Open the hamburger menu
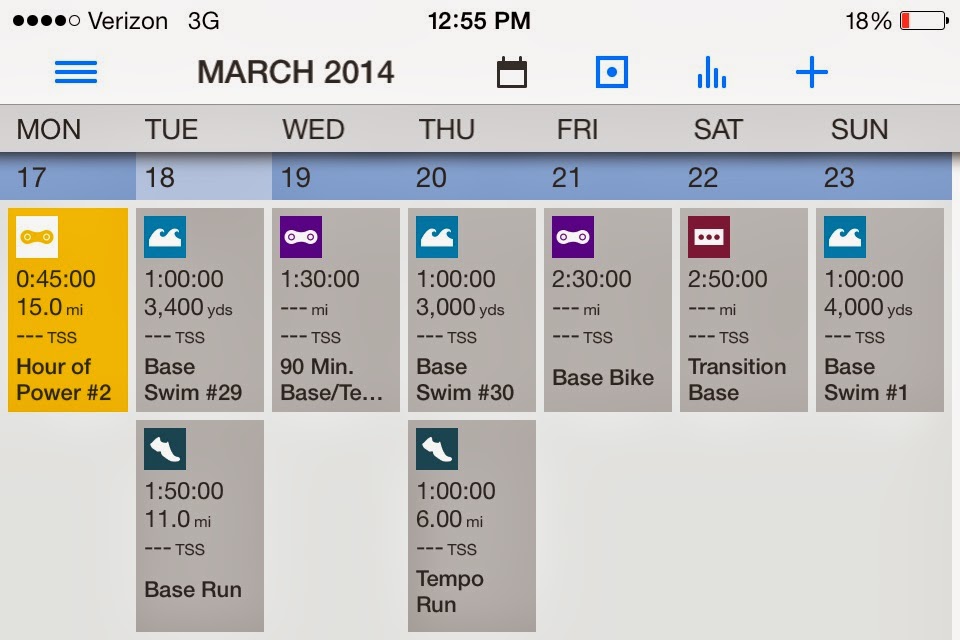The image size is (960, 640). tap(76, 72)
